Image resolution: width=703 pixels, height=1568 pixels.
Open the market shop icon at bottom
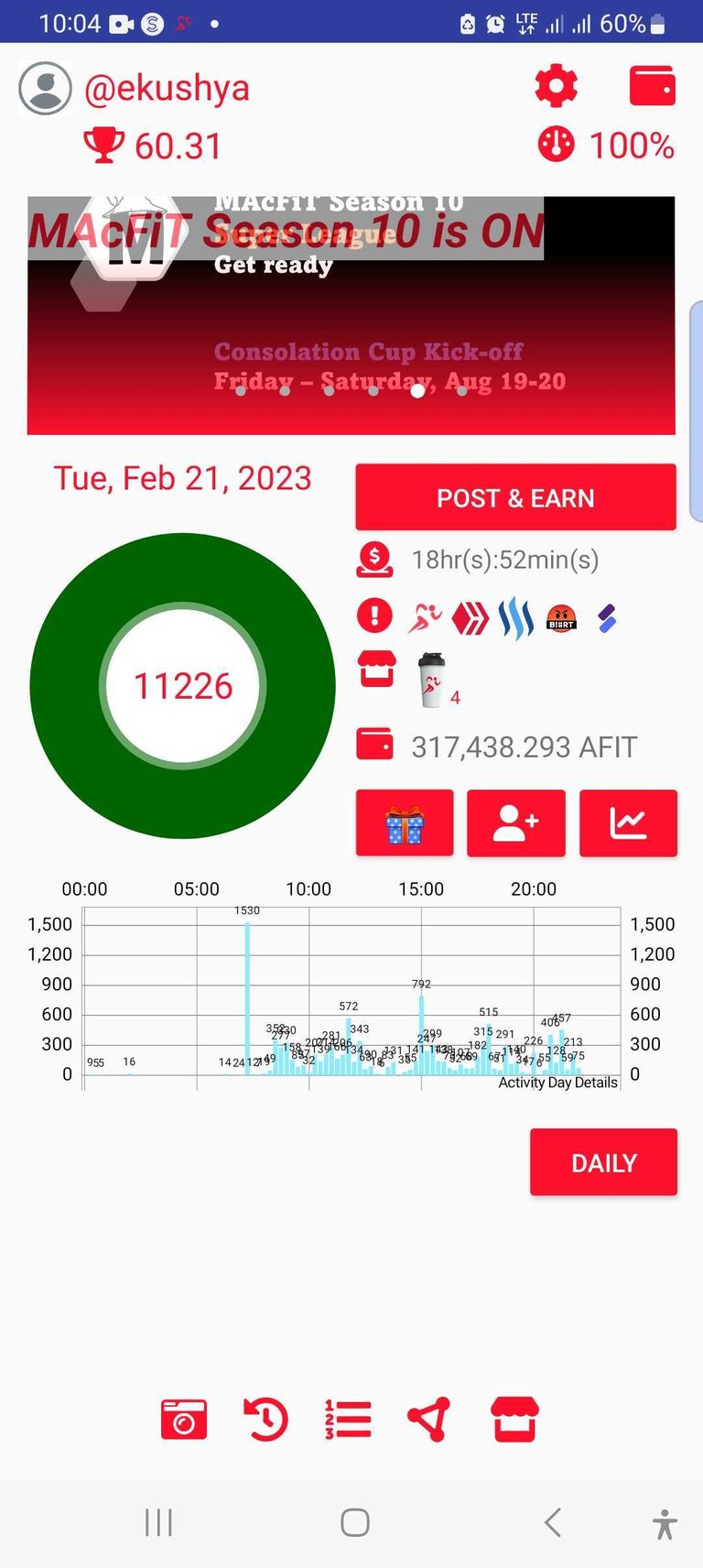(515, 1420)
